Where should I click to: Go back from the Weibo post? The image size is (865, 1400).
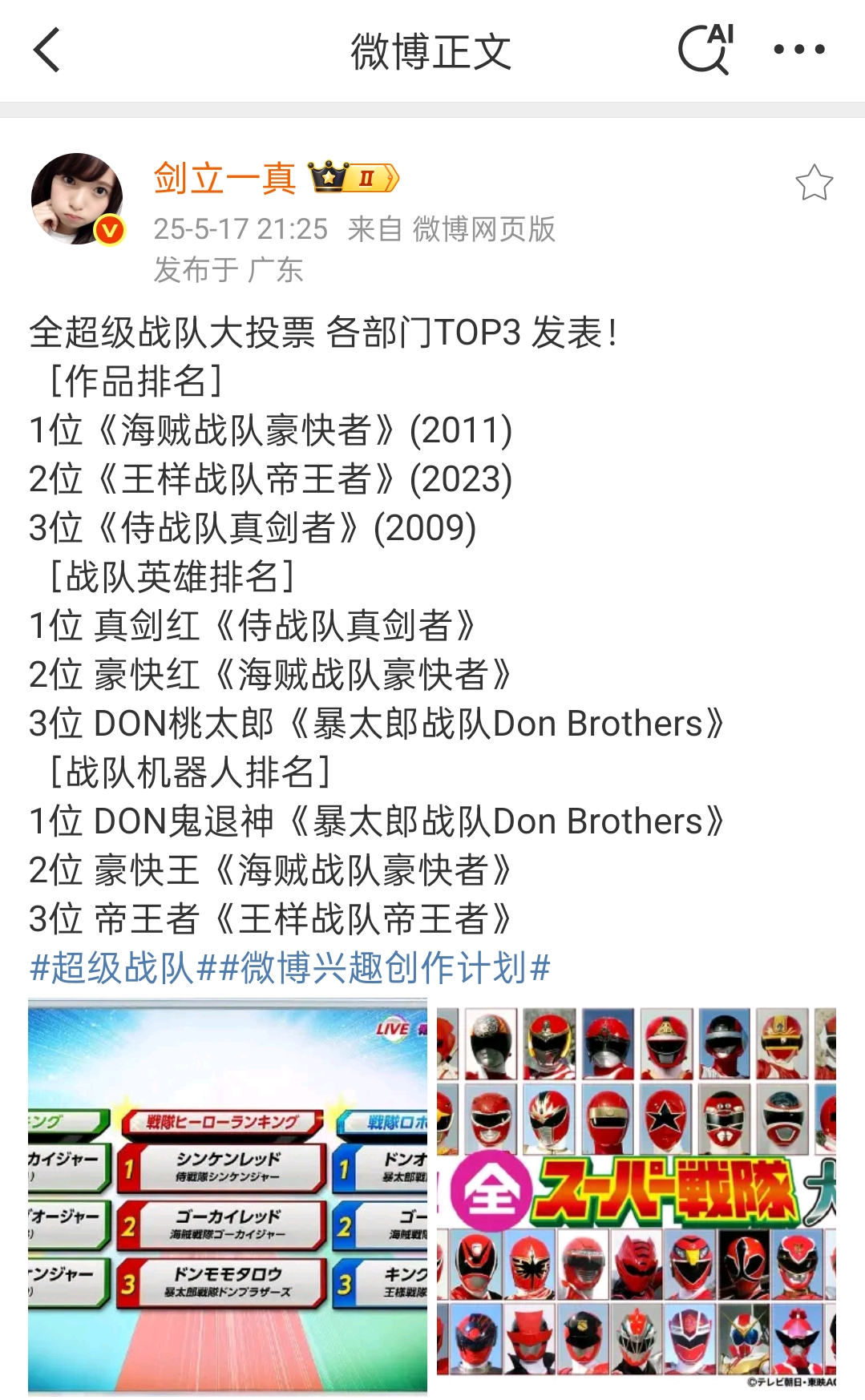click(46, 50)
